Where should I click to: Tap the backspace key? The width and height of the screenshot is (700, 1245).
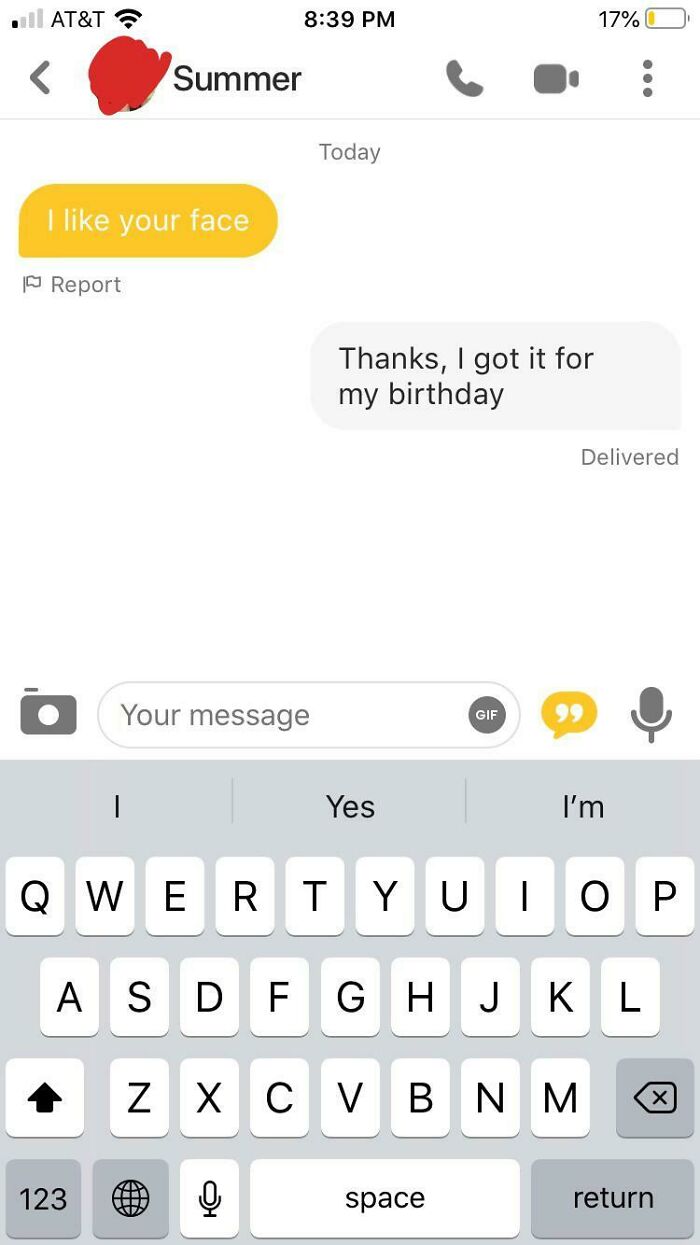pyautogui.click(x=655, y=1098)
